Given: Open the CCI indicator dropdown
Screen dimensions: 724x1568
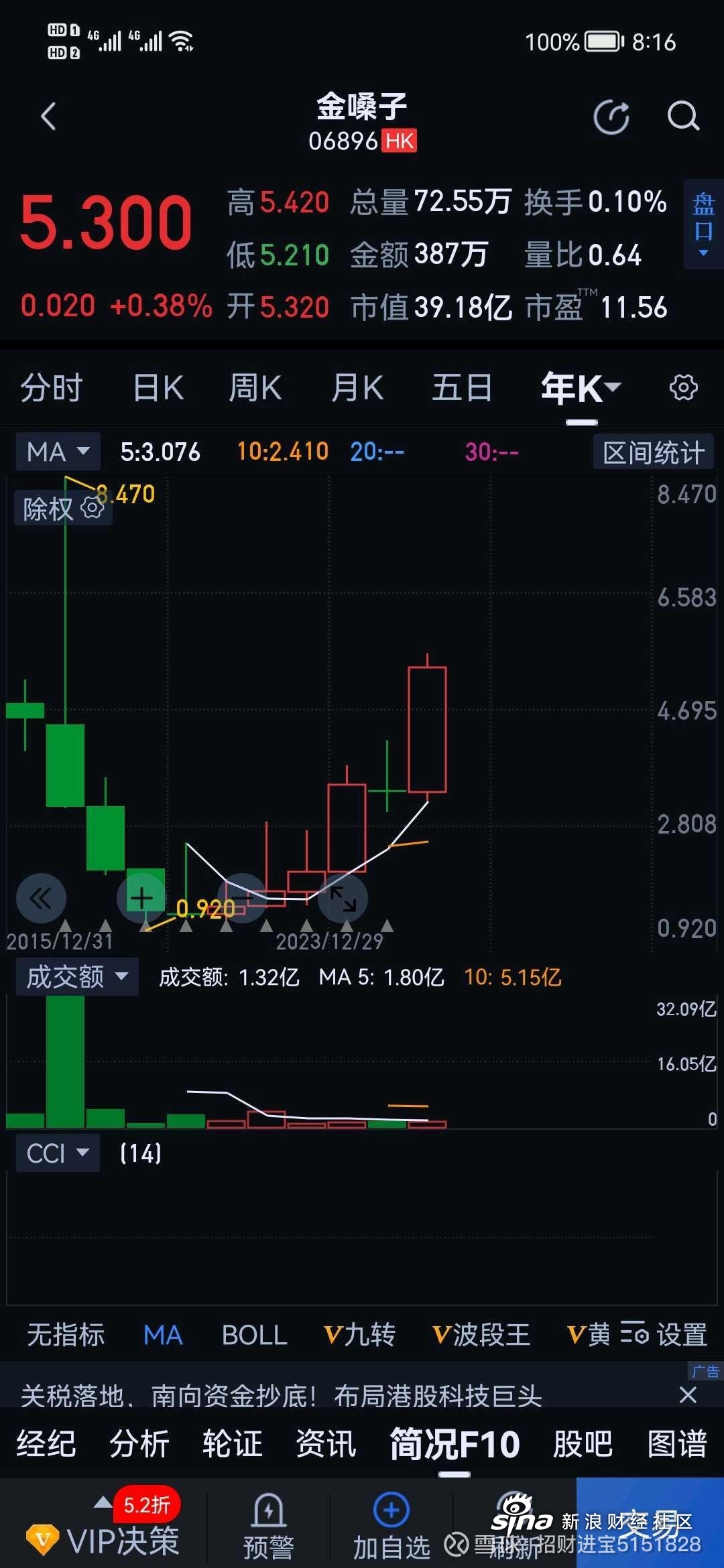Looking at the screenshot, I should pyautogui.click(x=58, y=1153).
